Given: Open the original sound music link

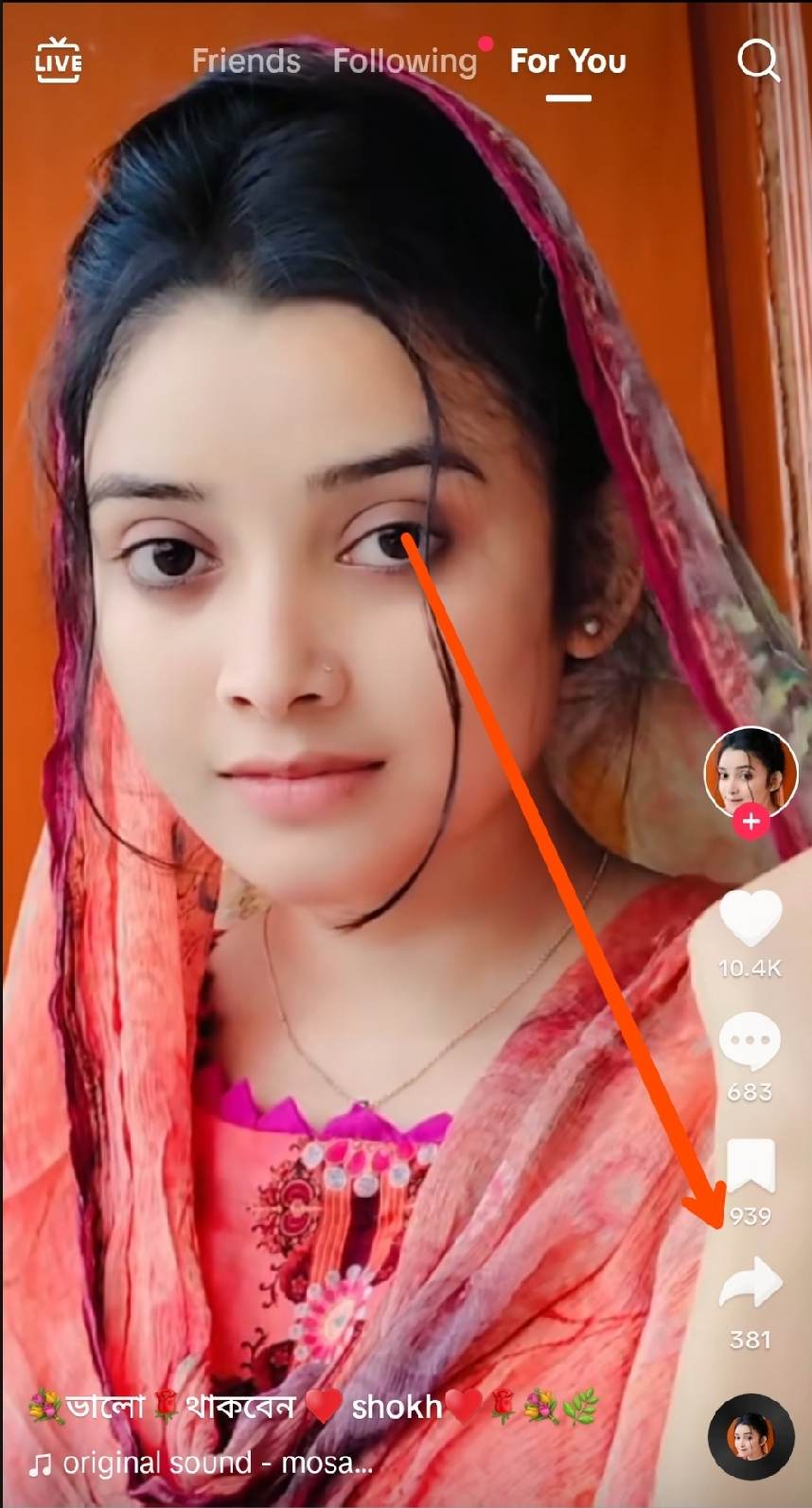Looking at the screenshot, I should (203, 1464).
